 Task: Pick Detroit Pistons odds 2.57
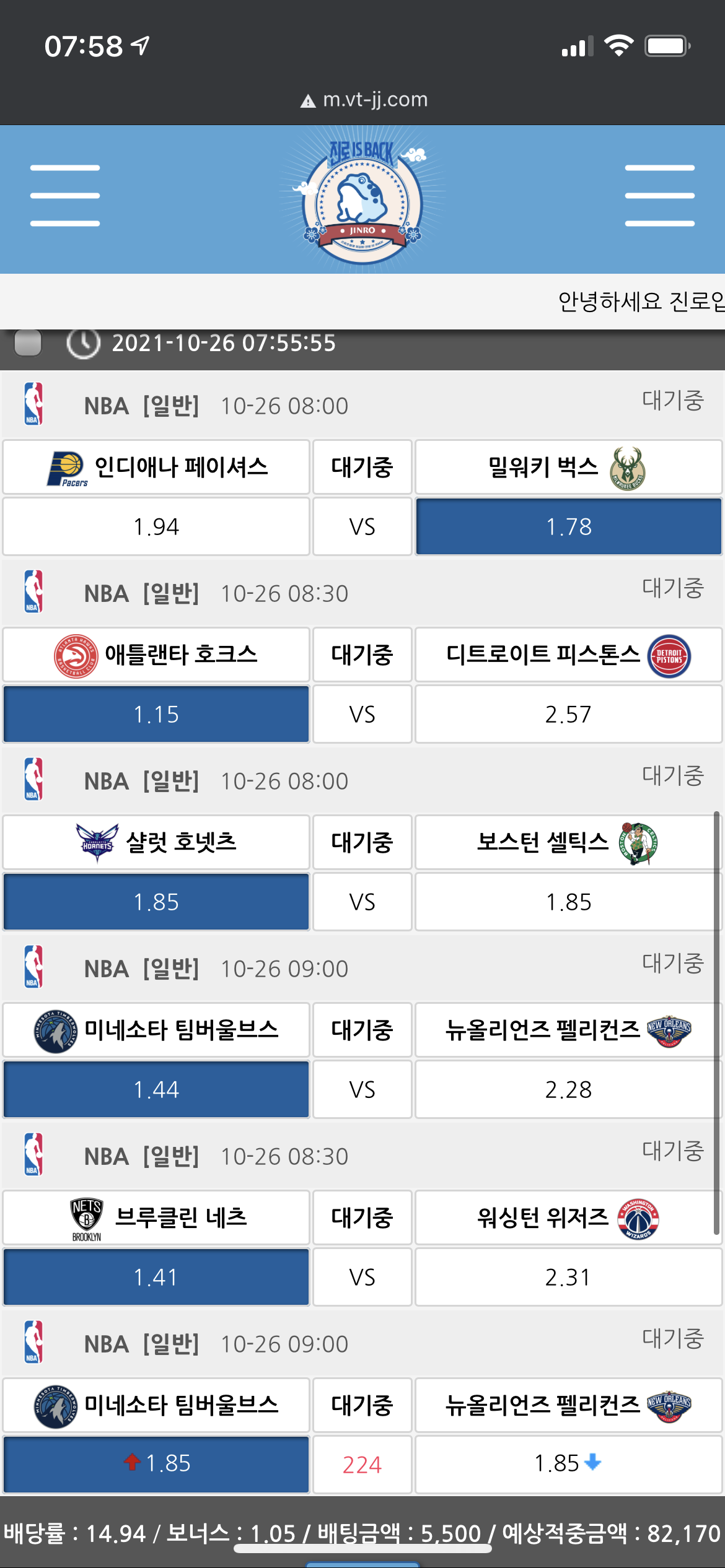click(x=568, y=715)
